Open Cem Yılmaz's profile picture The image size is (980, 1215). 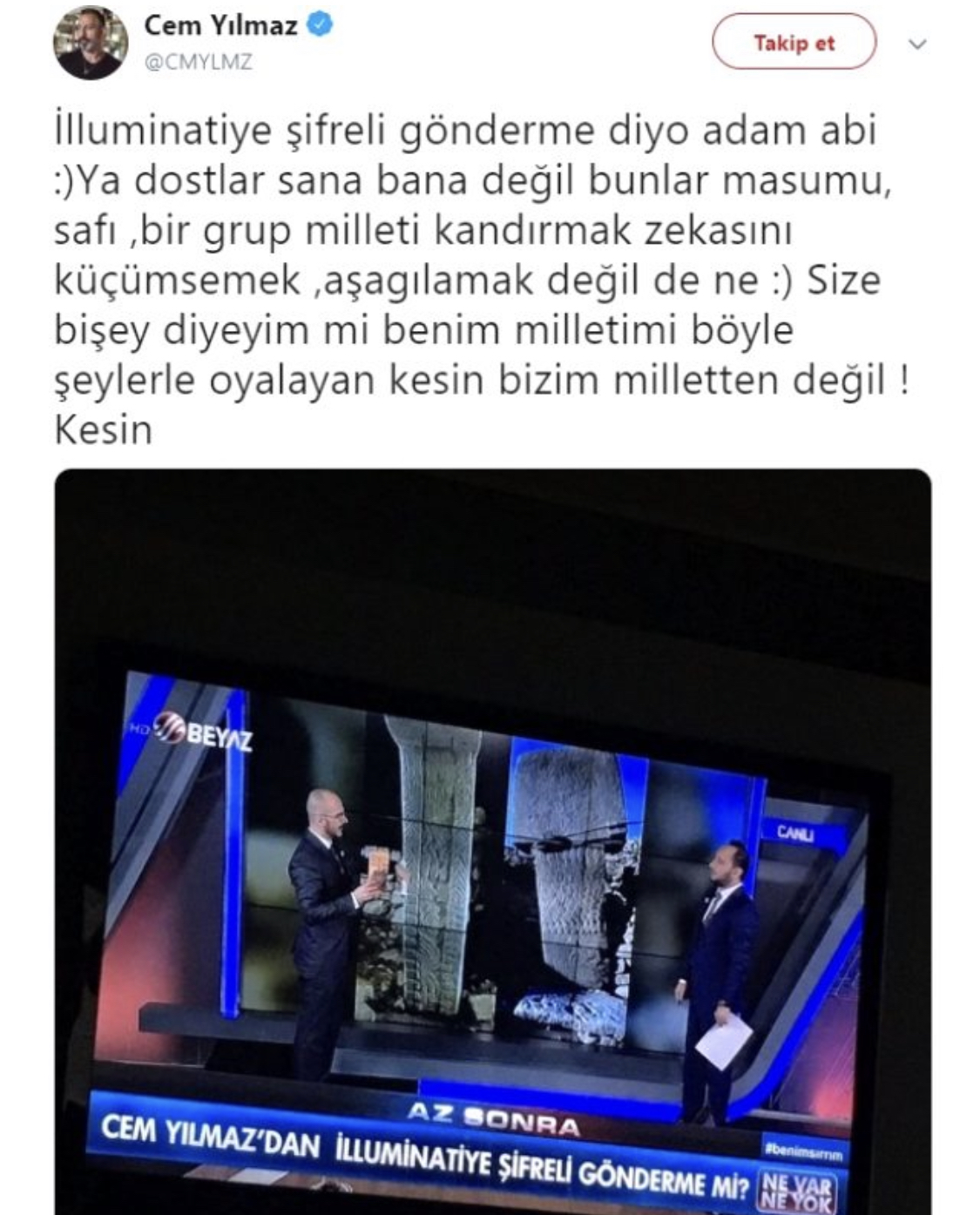(x=91, y=43)
